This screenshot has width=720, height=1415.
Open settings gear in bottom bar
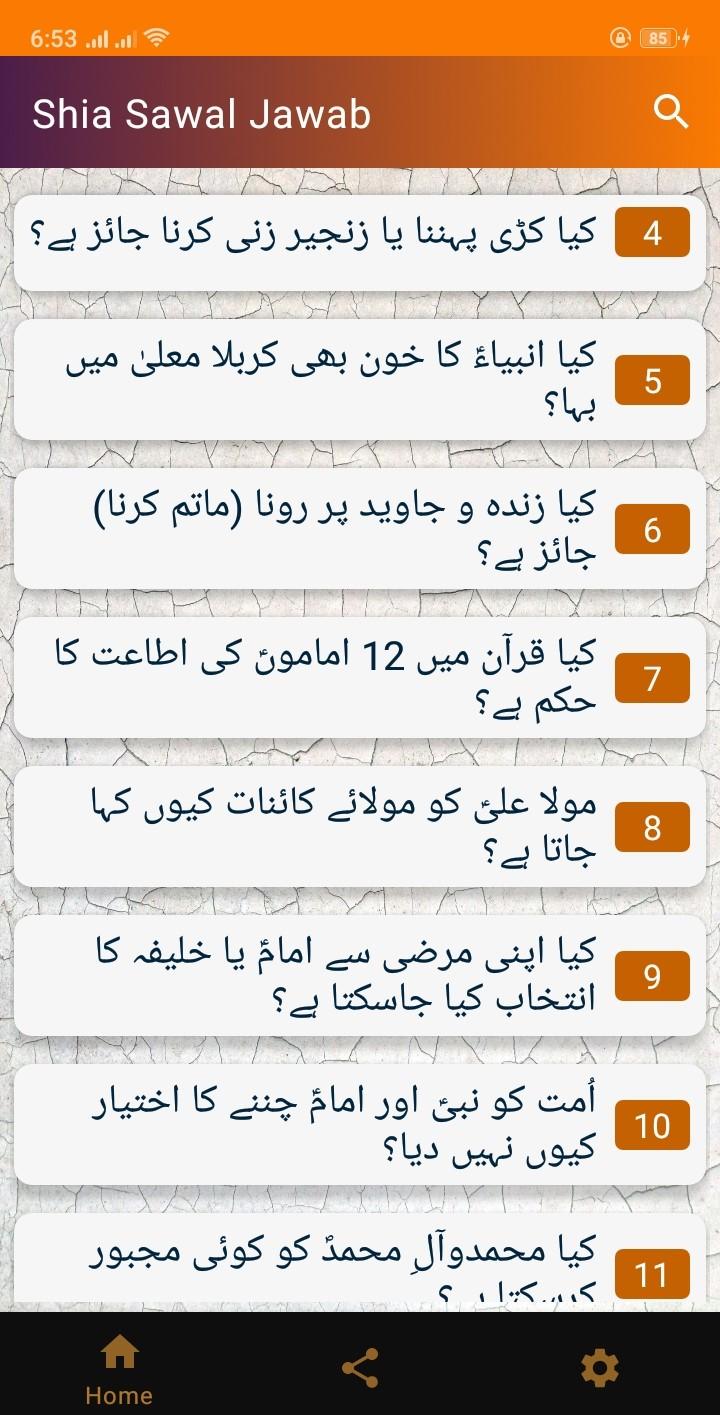click(600, 1368)
